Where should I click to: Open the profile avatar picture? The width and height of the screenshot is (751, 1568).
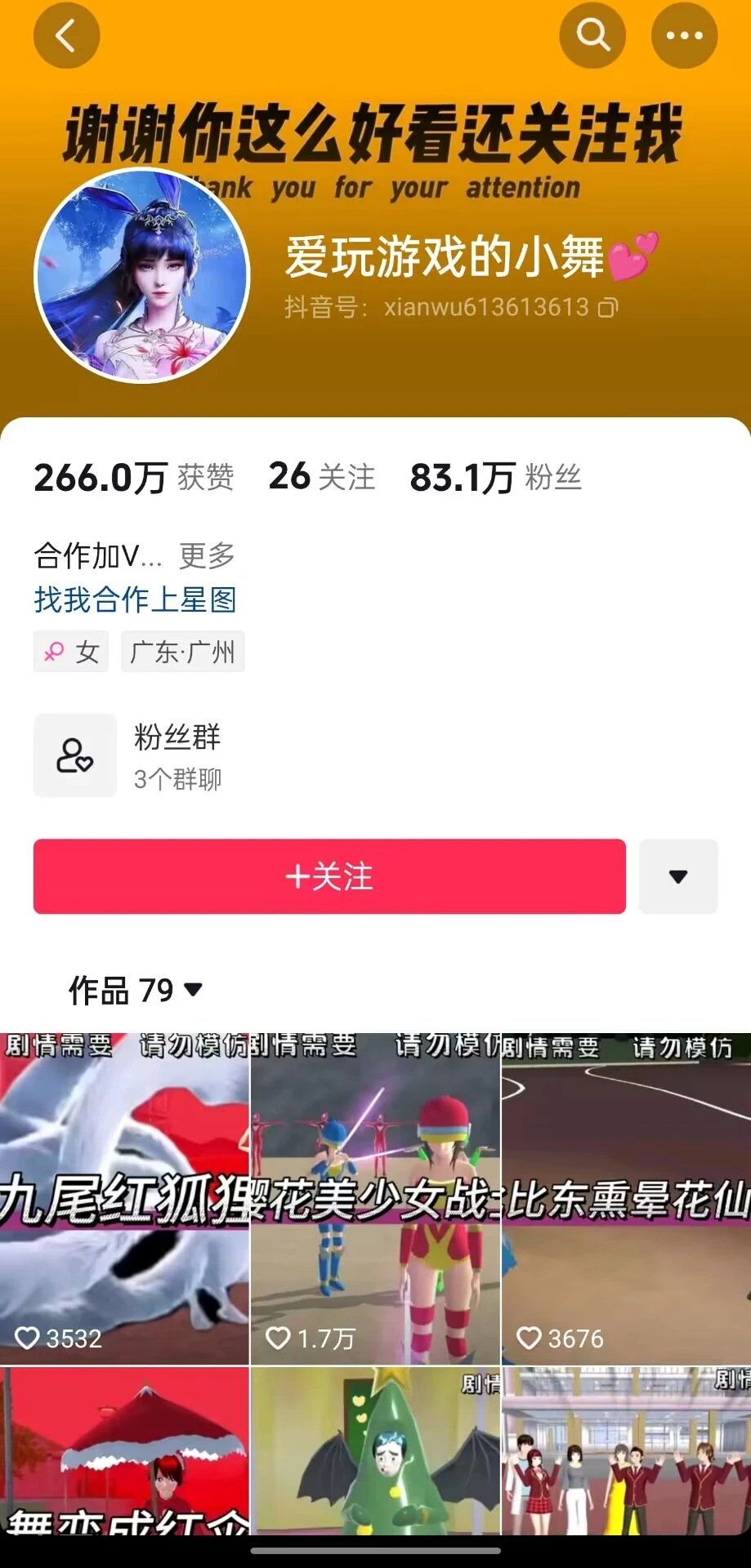(142, 275)
